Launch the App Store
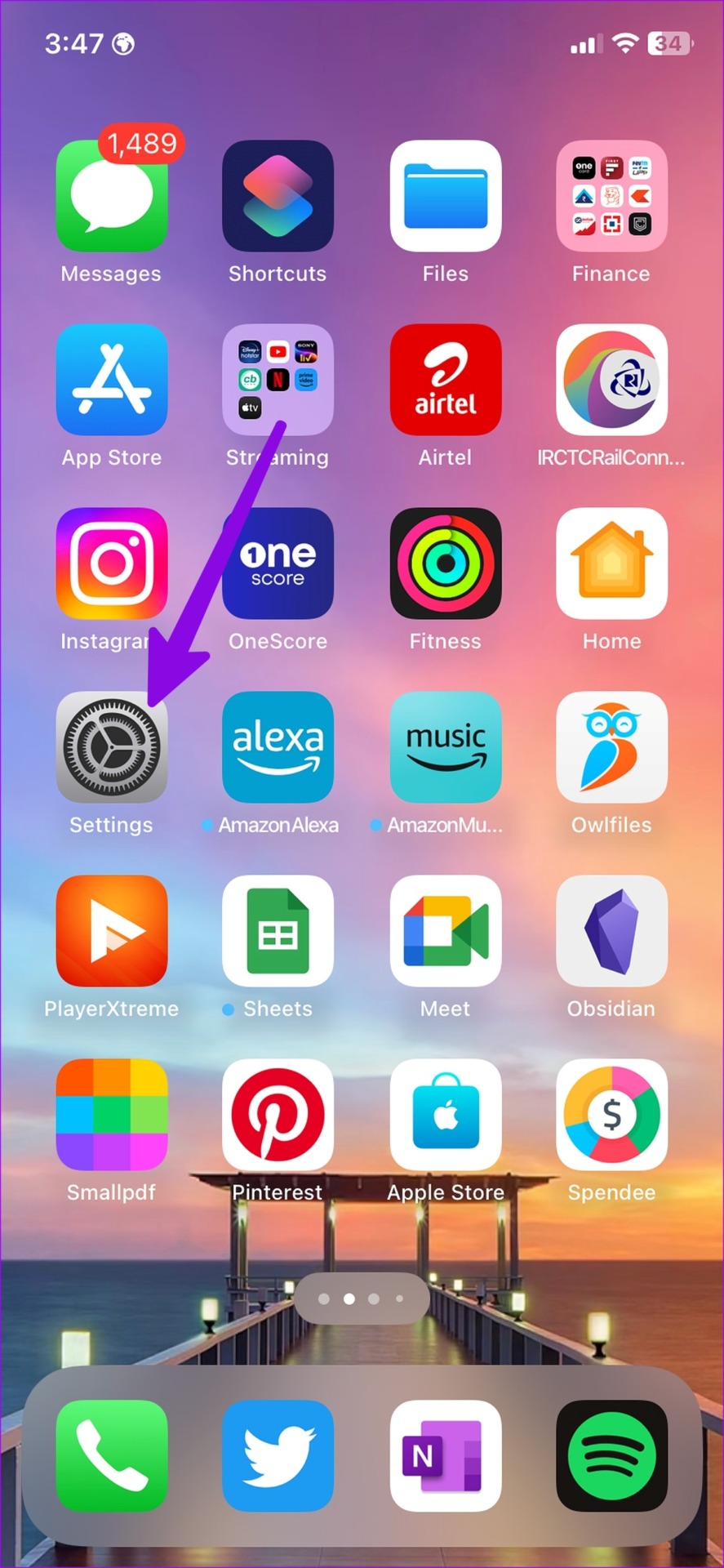This screenshot has height=1568, width=724. tap(112, 380)
